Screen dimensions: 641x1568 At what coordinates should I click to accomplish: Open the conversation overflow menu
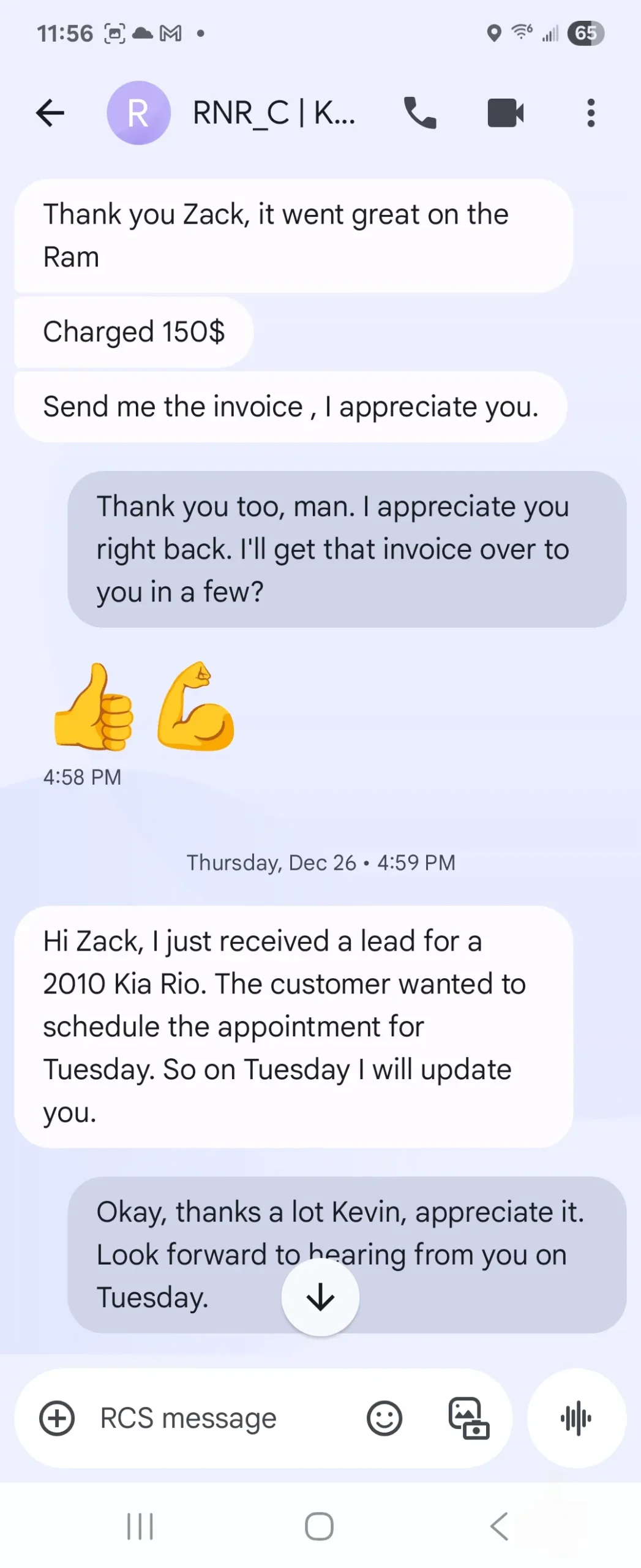(x=590, y=113)
